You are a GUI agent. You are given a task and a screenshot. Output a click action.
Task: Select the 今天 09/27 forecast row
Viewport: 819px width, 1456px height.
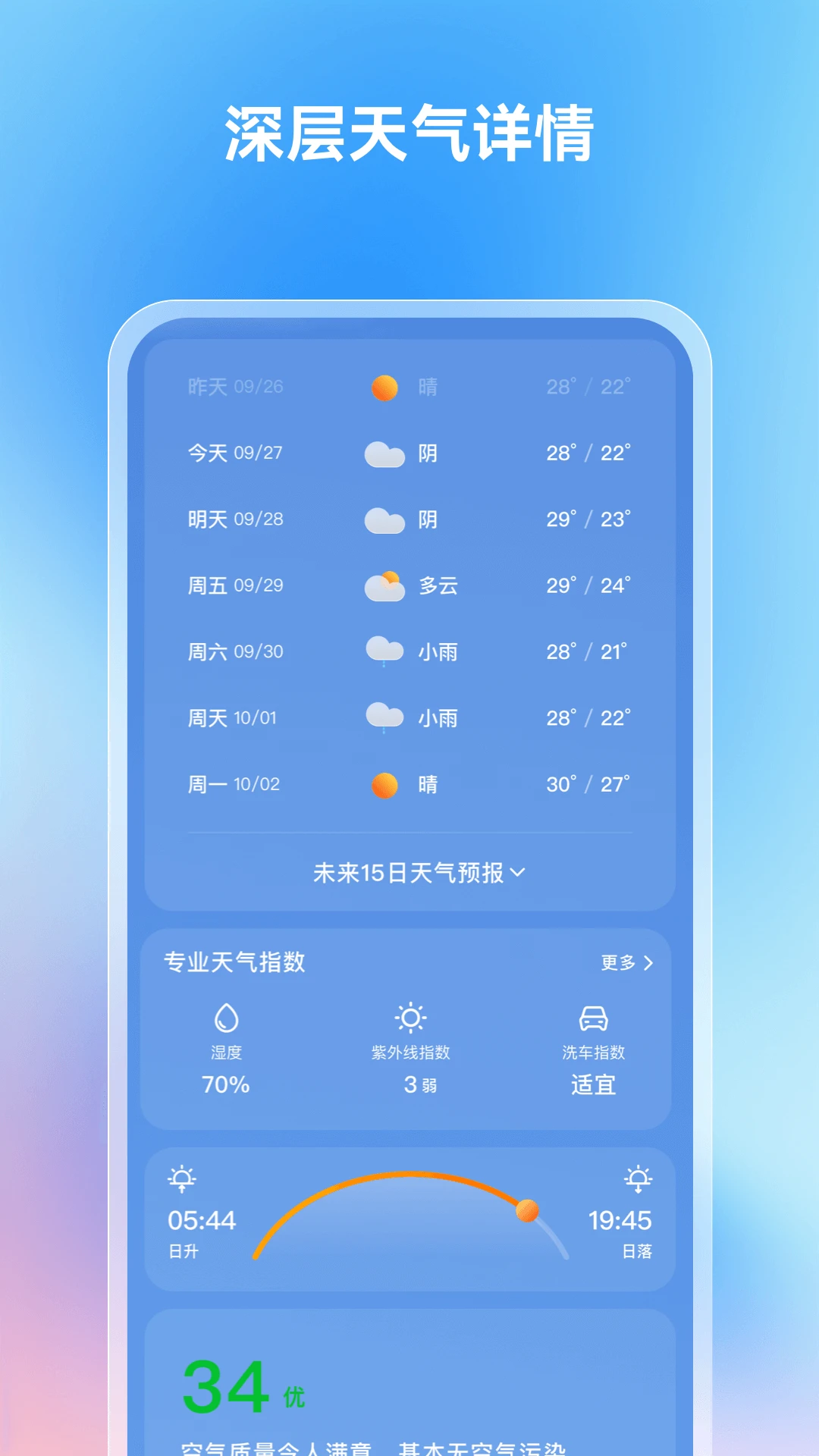(409, 453)
